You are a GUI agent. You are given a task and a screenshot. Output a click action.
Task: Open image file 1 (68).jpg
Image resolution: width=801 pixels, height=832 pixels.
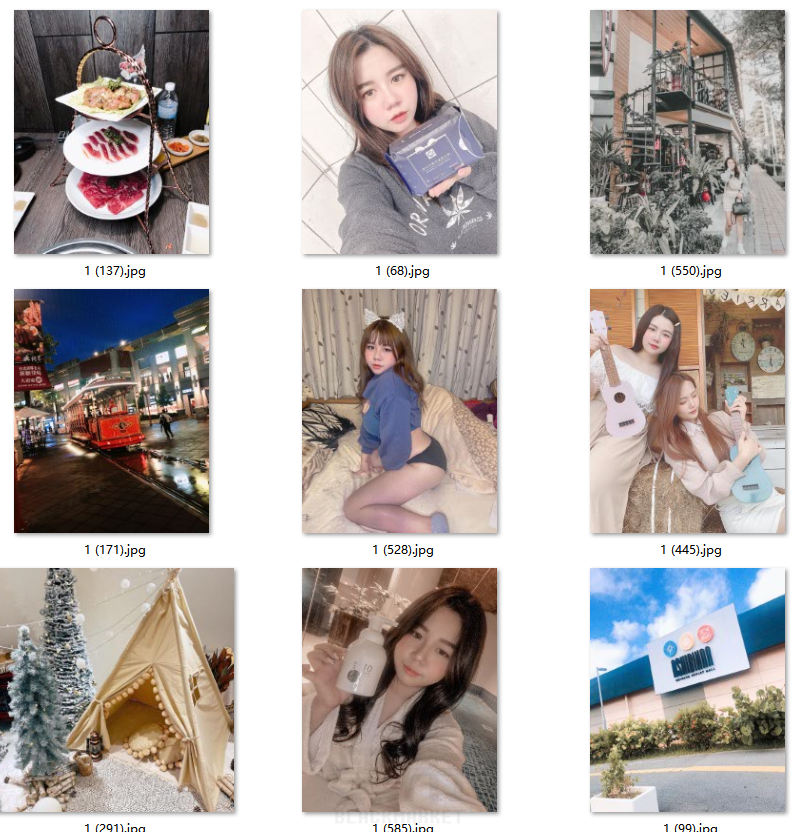pyautogui.click(x=399, y=132)
